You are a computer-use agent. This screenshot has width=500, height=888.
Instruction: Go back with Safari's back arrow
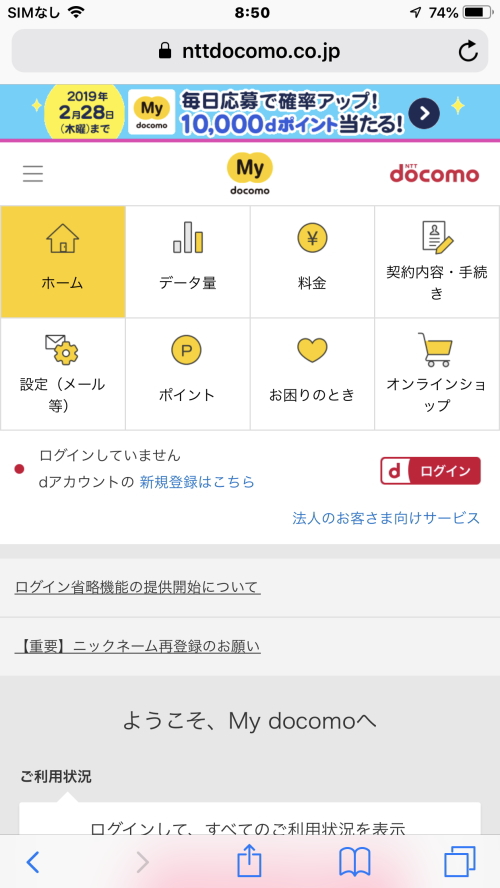click(x=33, y=863)
